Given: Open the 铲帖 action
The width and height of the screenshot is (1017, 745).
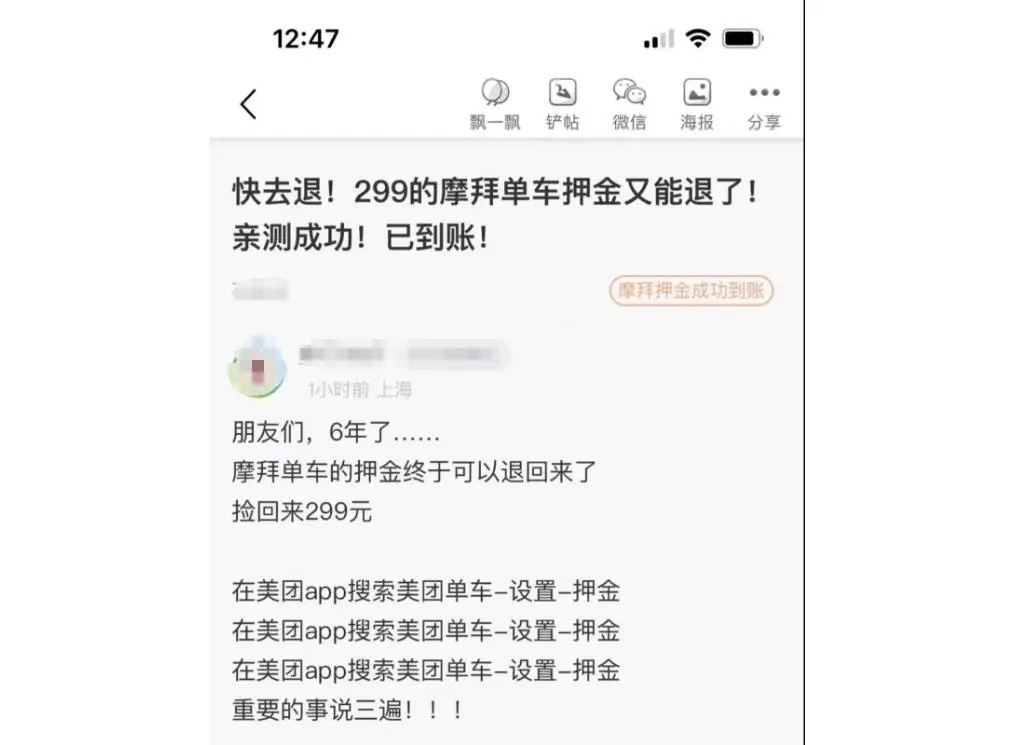Looking at the screenshot, I should (x=562, y=103).
